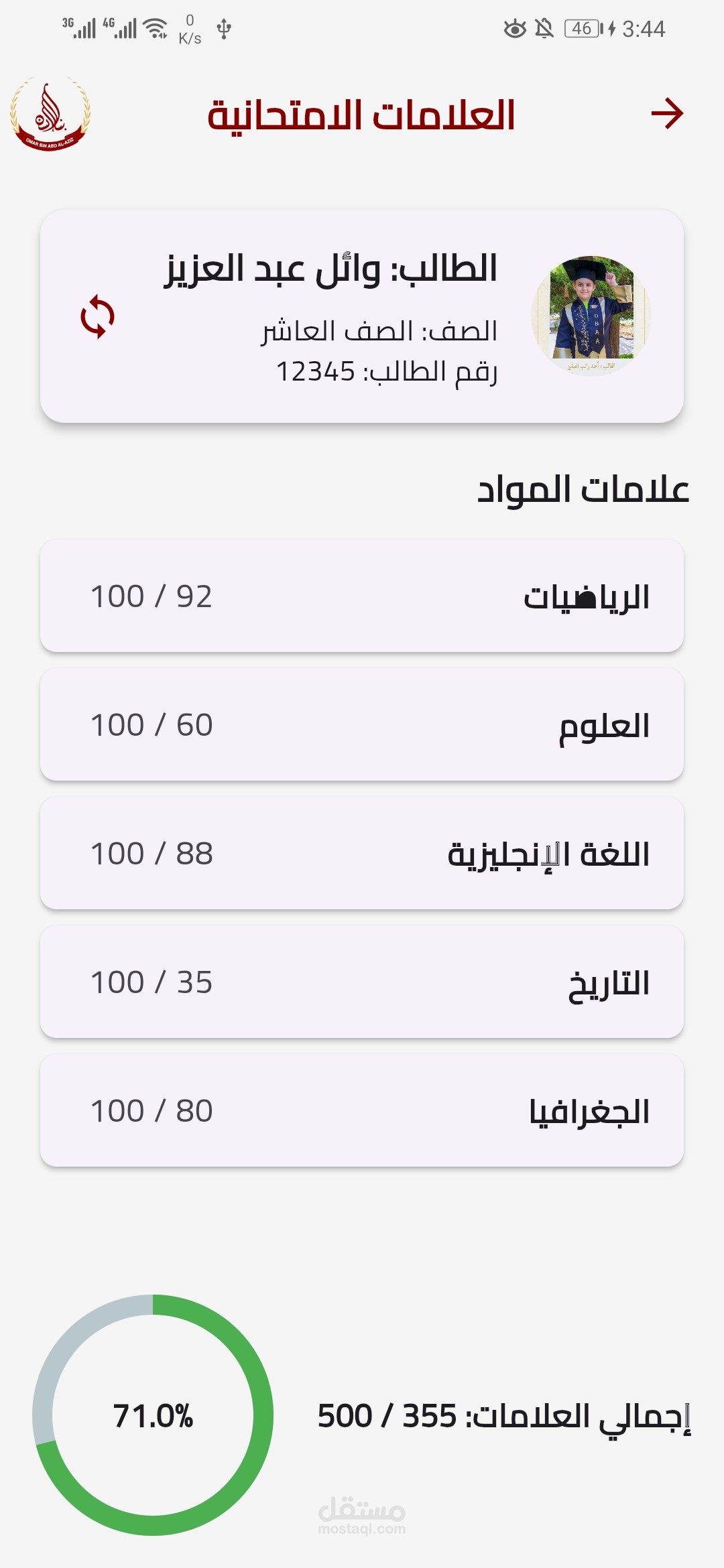
Task: Go back using the arrow icon
Action: tap(667, 113)
